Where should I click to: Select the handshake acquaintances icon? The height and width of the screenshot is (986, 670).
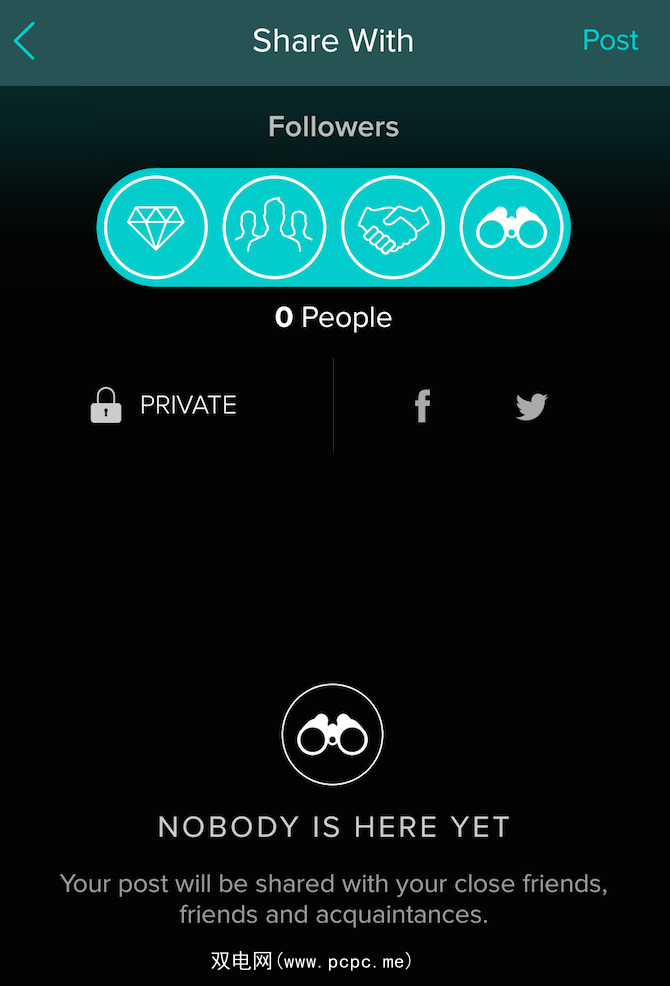point(393,227)
